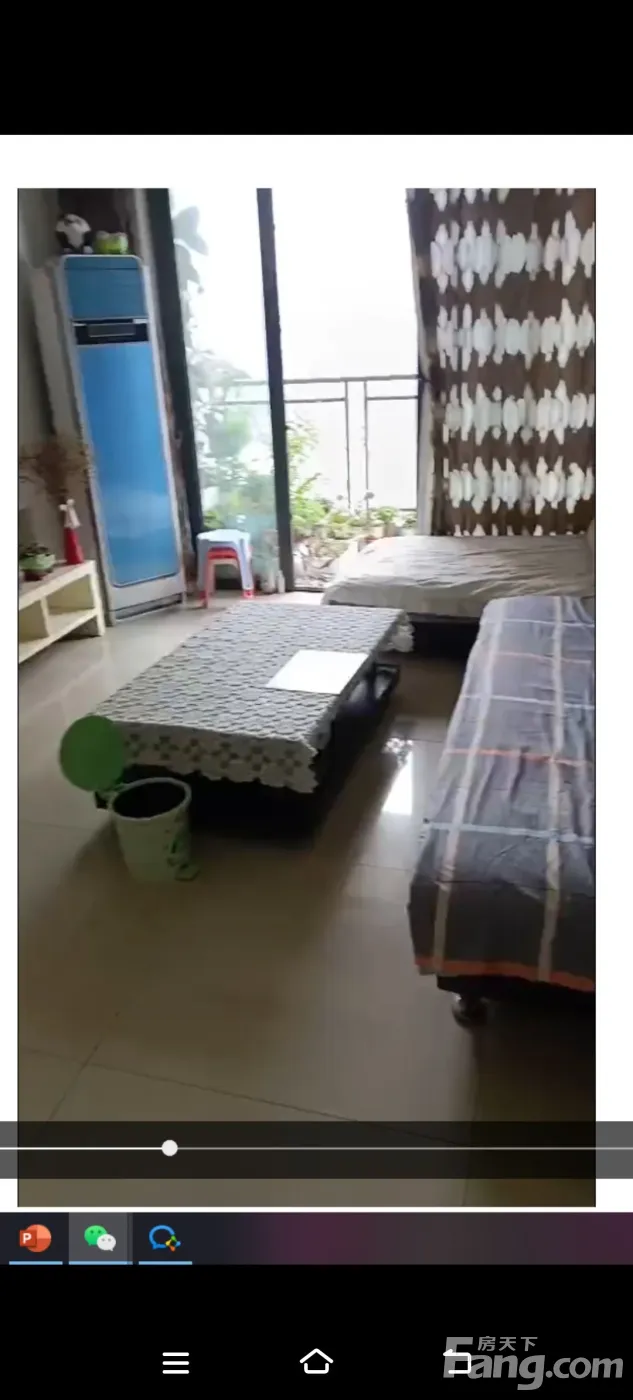Viewport: 633px width, 1400px height.
Task: Open the recent apps menu button
Action: (x=176, y=1362)
